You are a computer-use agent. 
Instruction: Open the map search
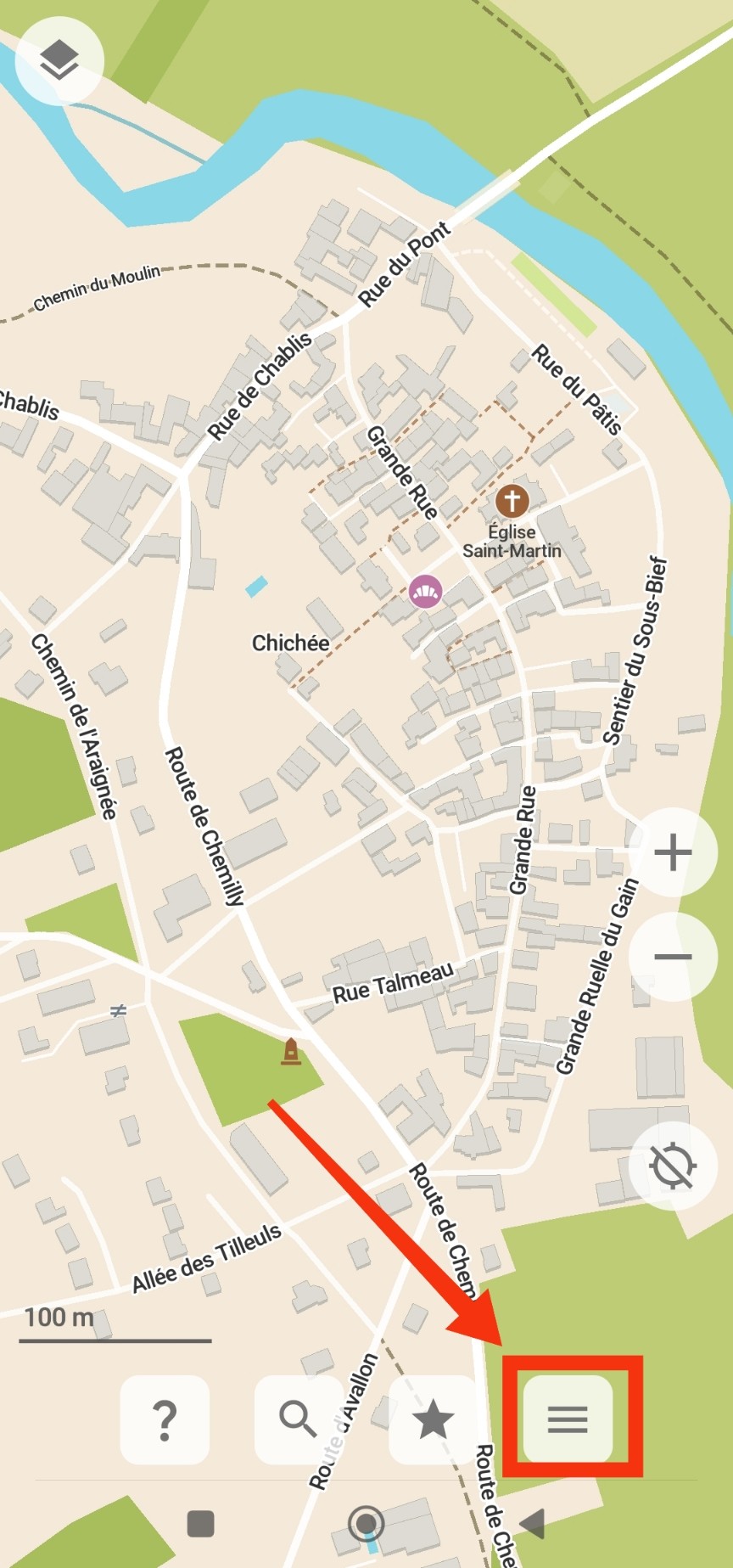[299, 1419]
